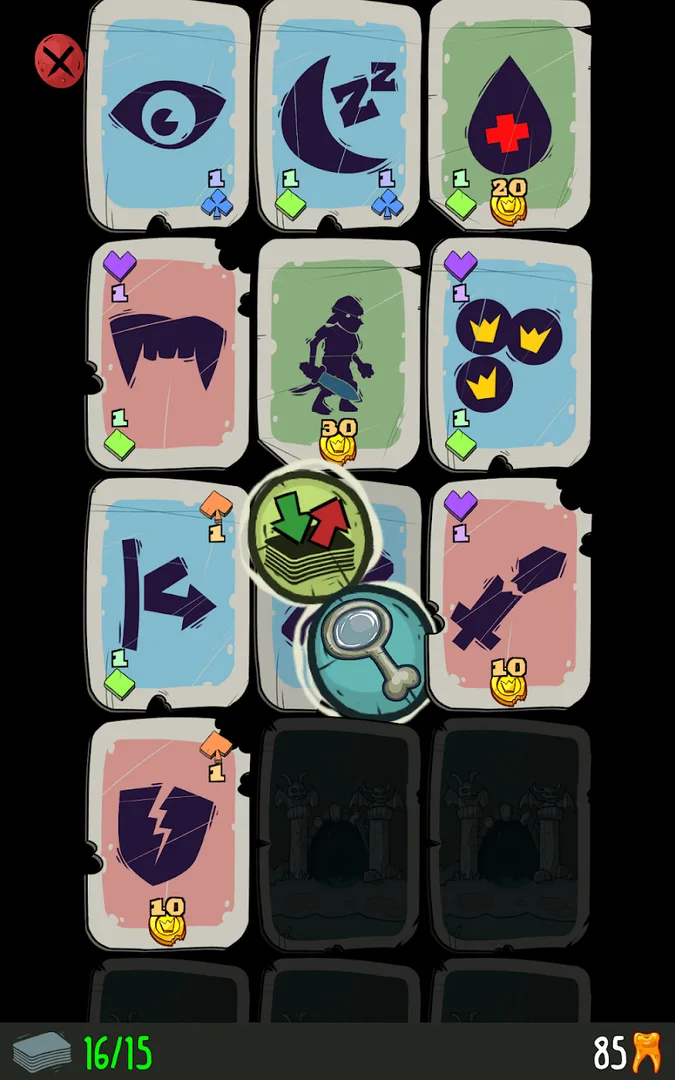
Task: Pick the blood drop healing card
Action: pyautogui.click(x=508, y=115)
